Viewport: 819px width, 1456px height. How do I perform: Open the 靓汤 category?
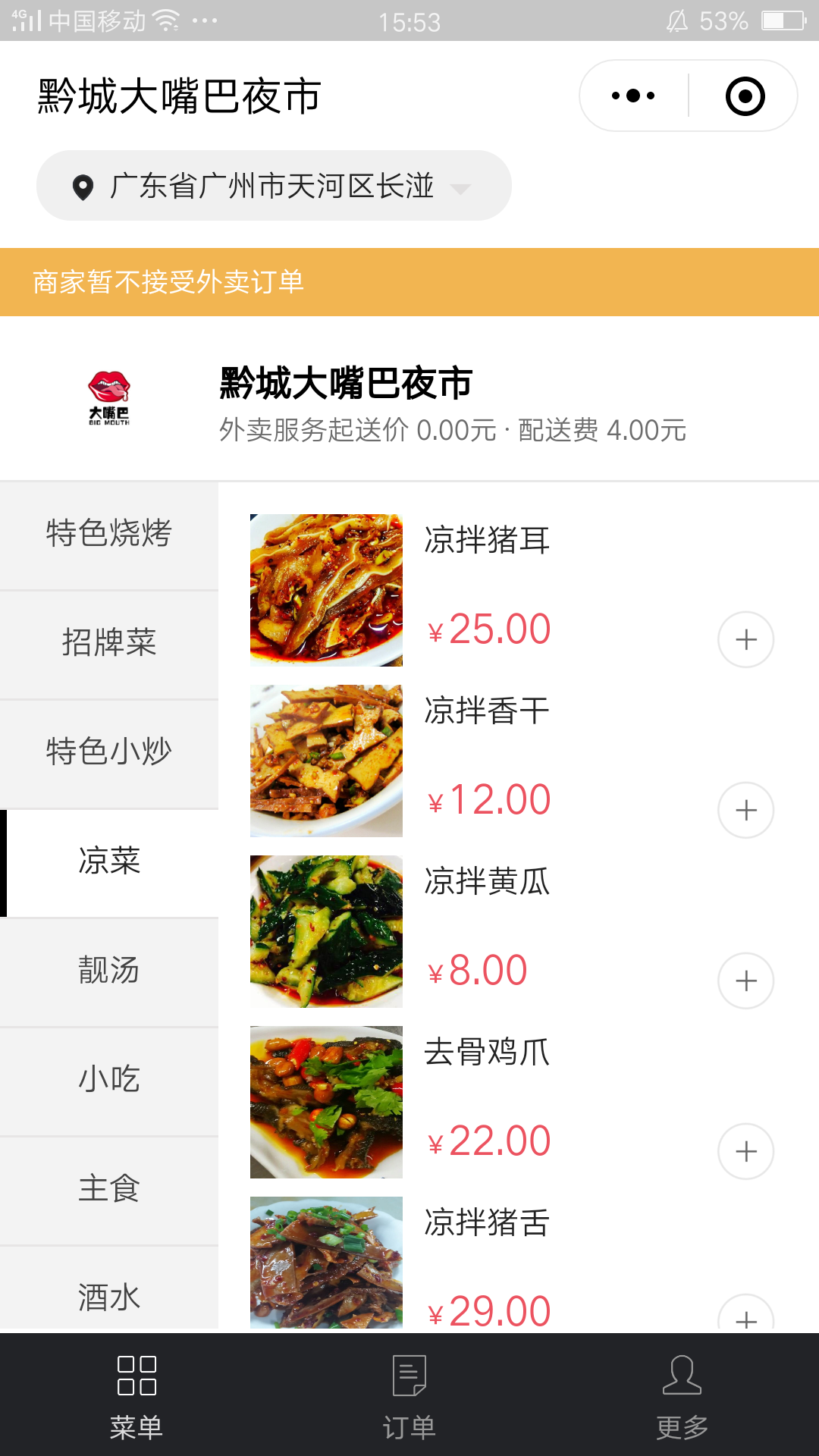pos(109,971)
